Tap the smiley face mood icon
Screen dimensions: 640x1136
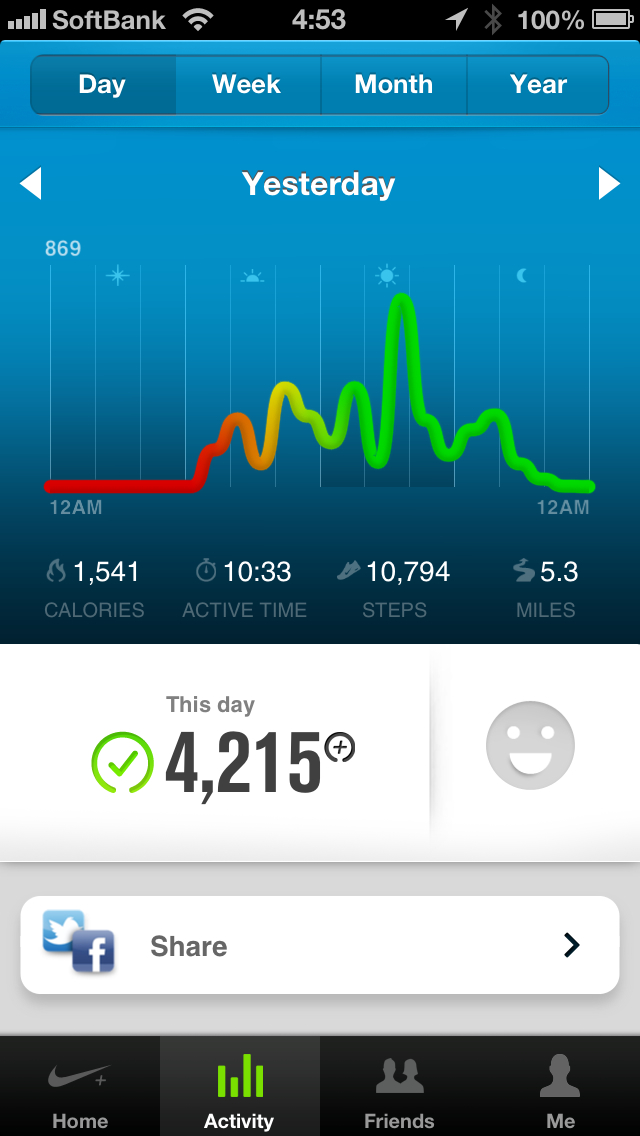[530, 745]
